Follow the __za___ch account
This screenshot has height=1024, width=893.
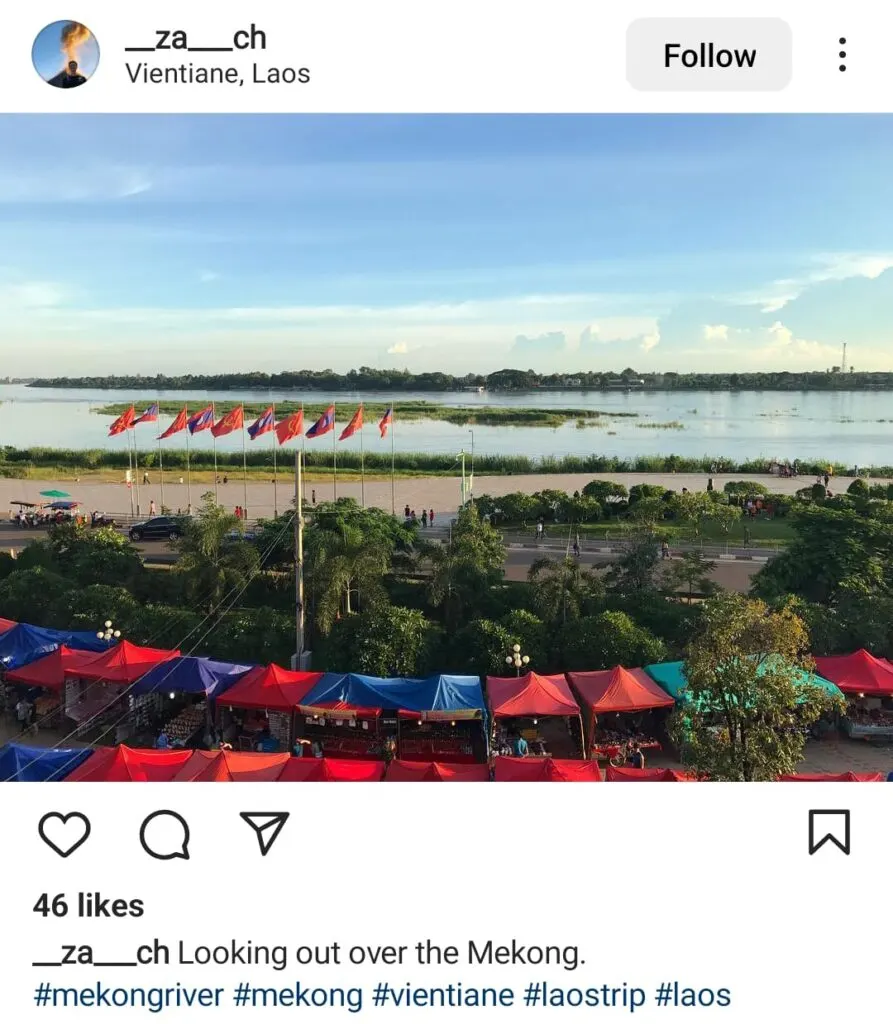tap(709, 55)
